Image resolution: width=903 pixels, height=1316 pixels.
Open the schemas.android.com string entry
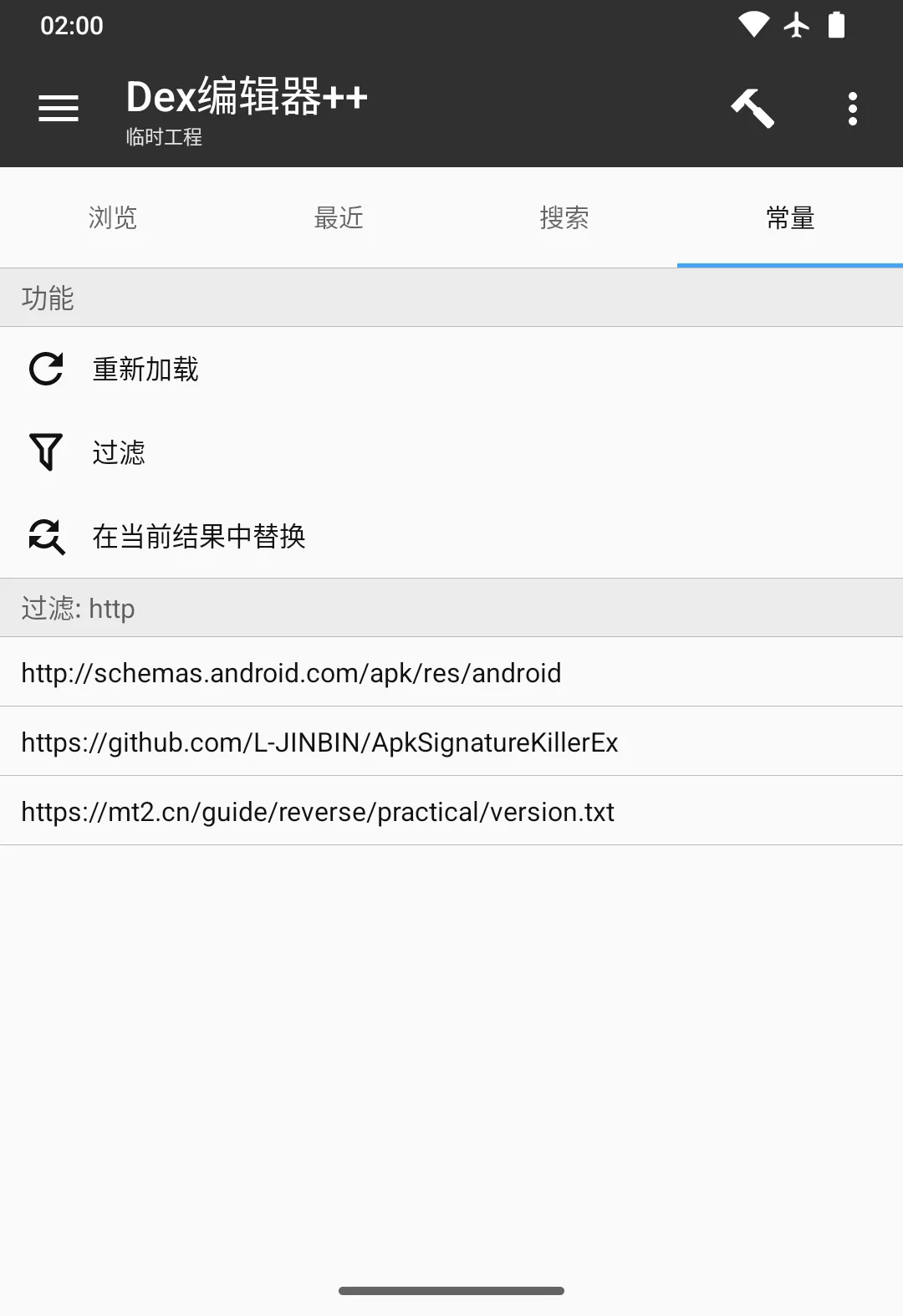click(291, 673)
